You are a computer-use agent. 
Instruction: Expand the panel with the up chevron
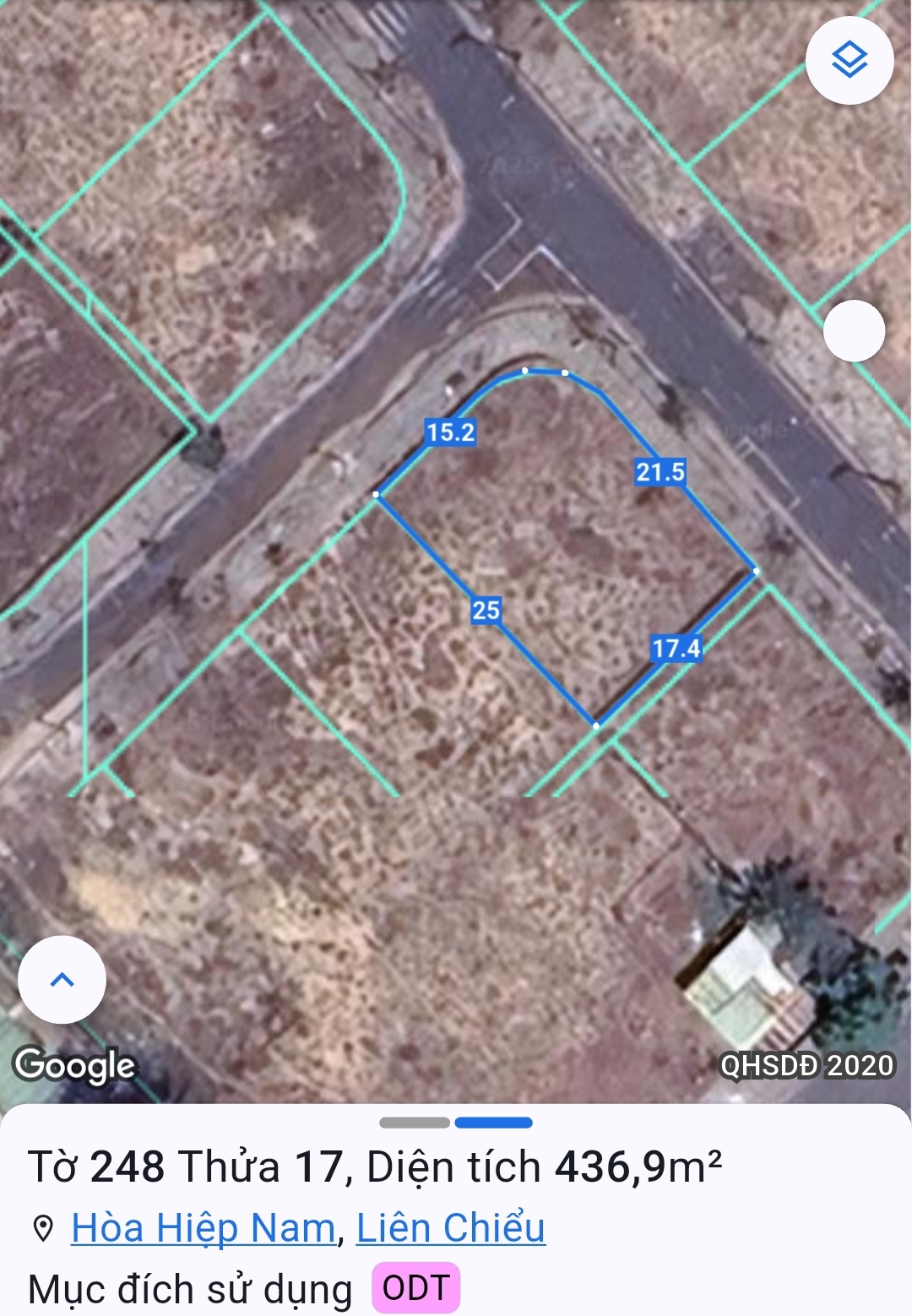coord(62,980)
